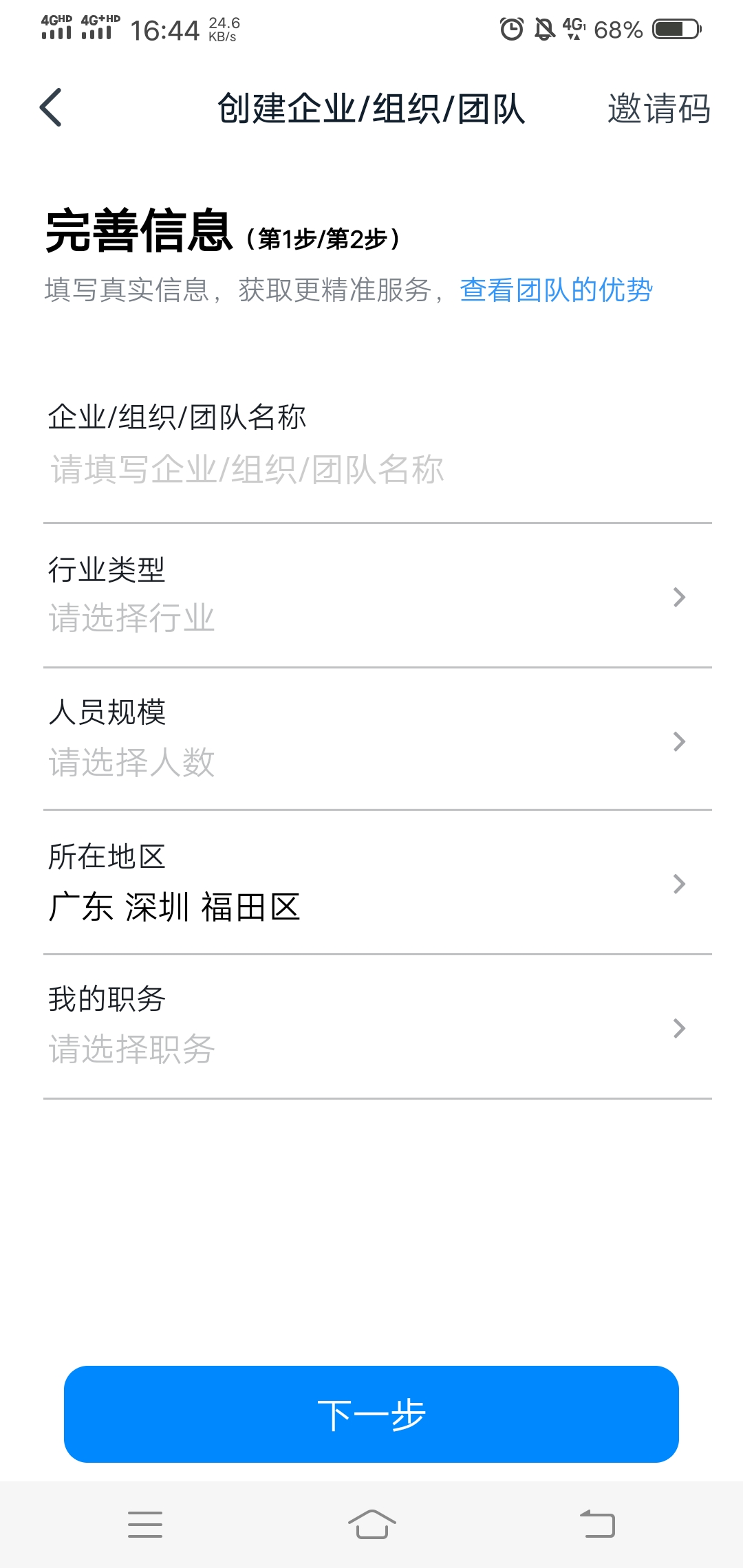Screen dimensions: 743x1568
Task: Change the 所在地区 region
Action: point(371,884)
